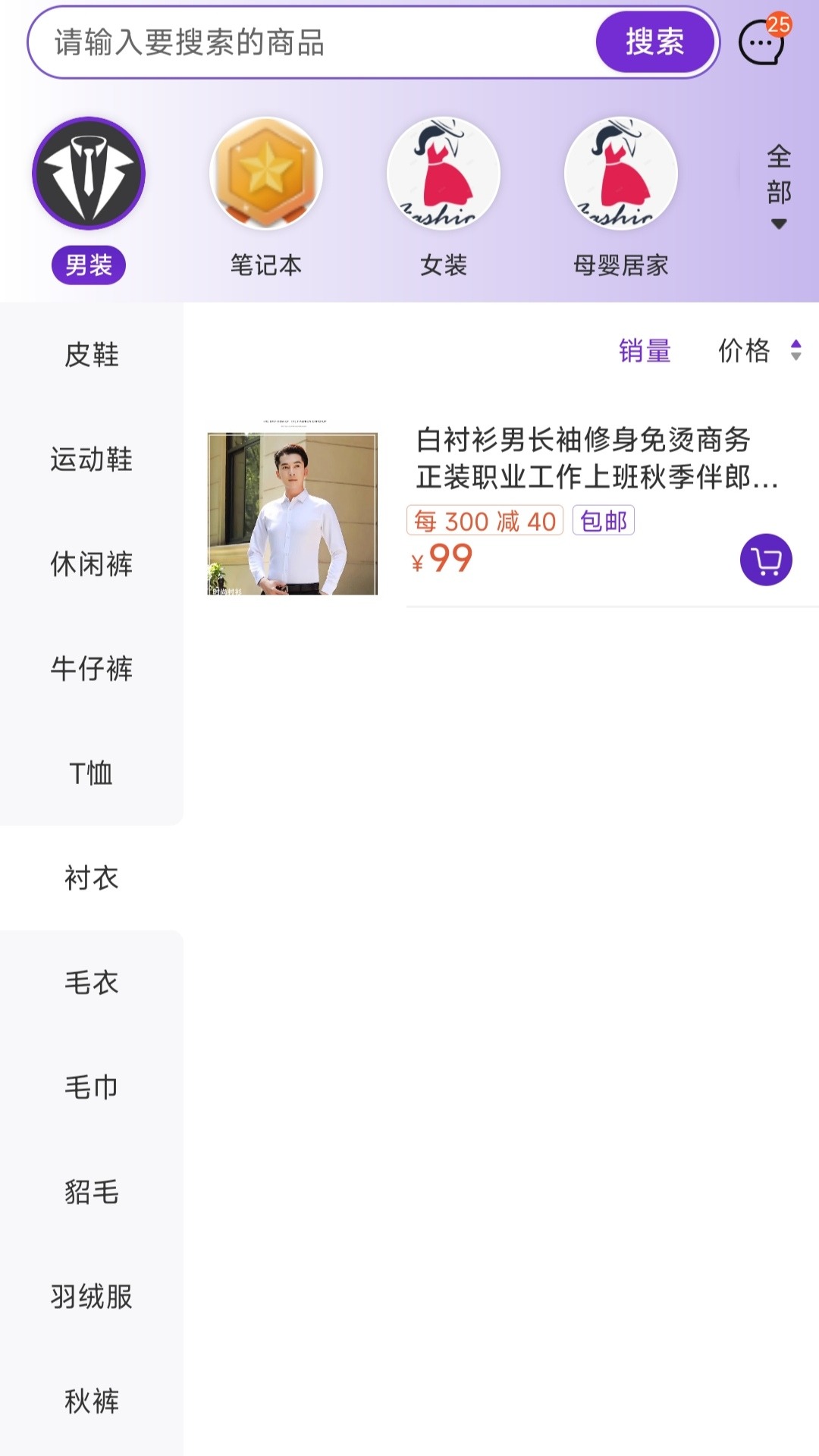Tap the product search input field
The width and height of the screenshot is (819, 1456).
318,43
